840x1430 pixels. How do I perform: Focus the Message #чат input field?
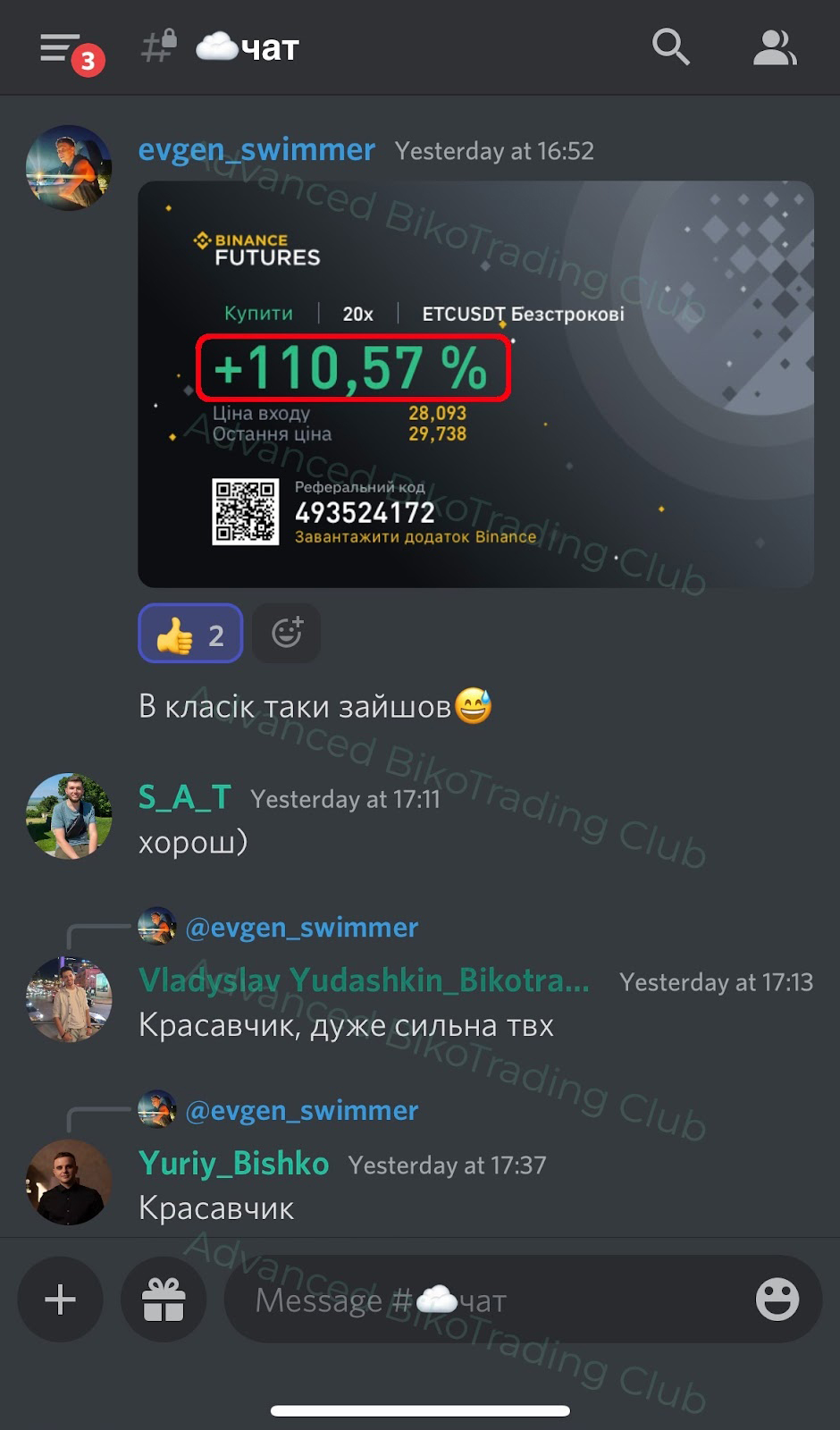click(483, 1300)
